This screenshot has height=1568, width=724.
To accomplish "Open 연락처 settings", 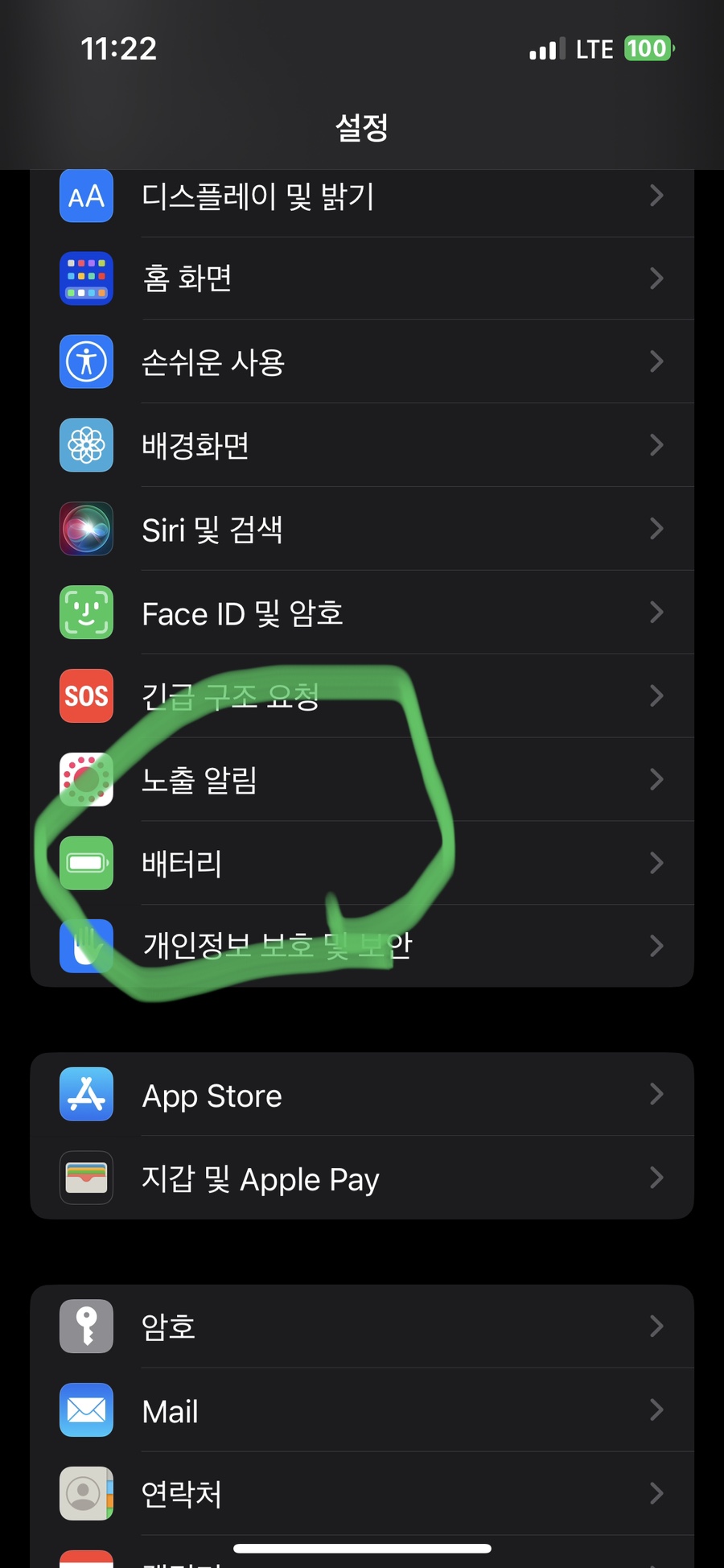I will [x=182, y=1495].
